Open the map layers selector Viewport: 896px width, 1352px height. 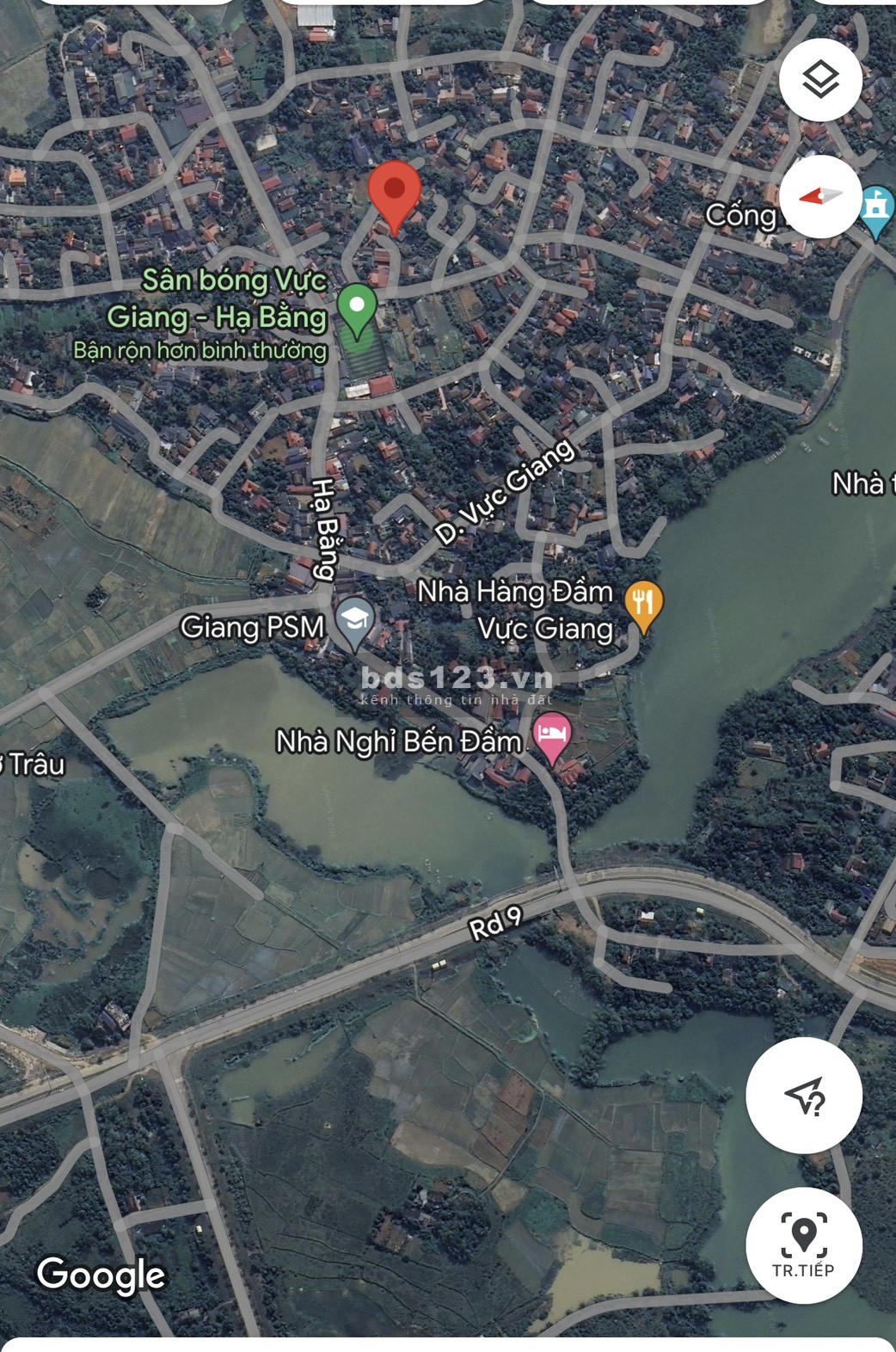pyautogui.click(x=820, y=80)
